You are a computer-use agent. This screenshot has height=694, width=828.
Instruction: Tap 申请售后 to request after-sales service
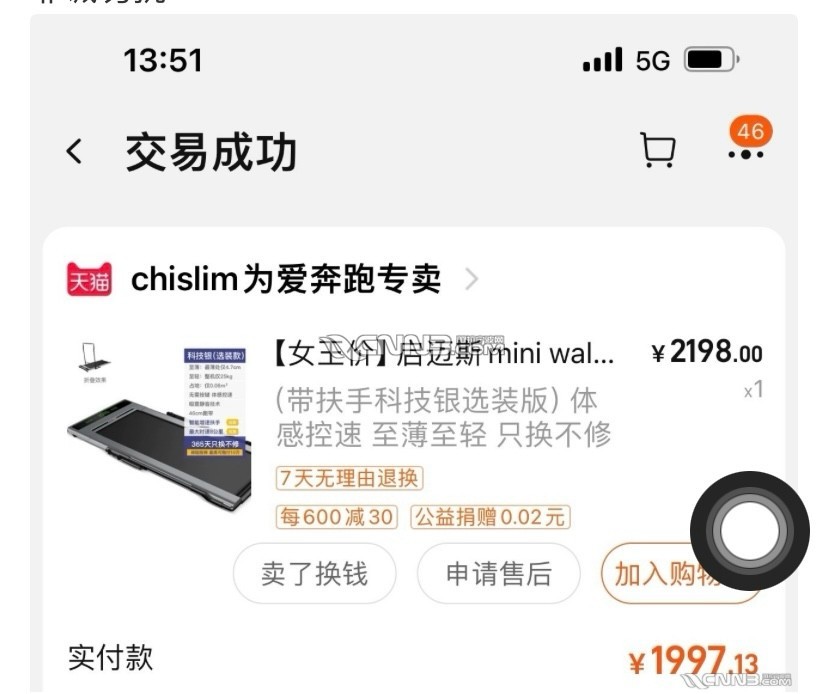pyautogui.click(x=498, y=574)
